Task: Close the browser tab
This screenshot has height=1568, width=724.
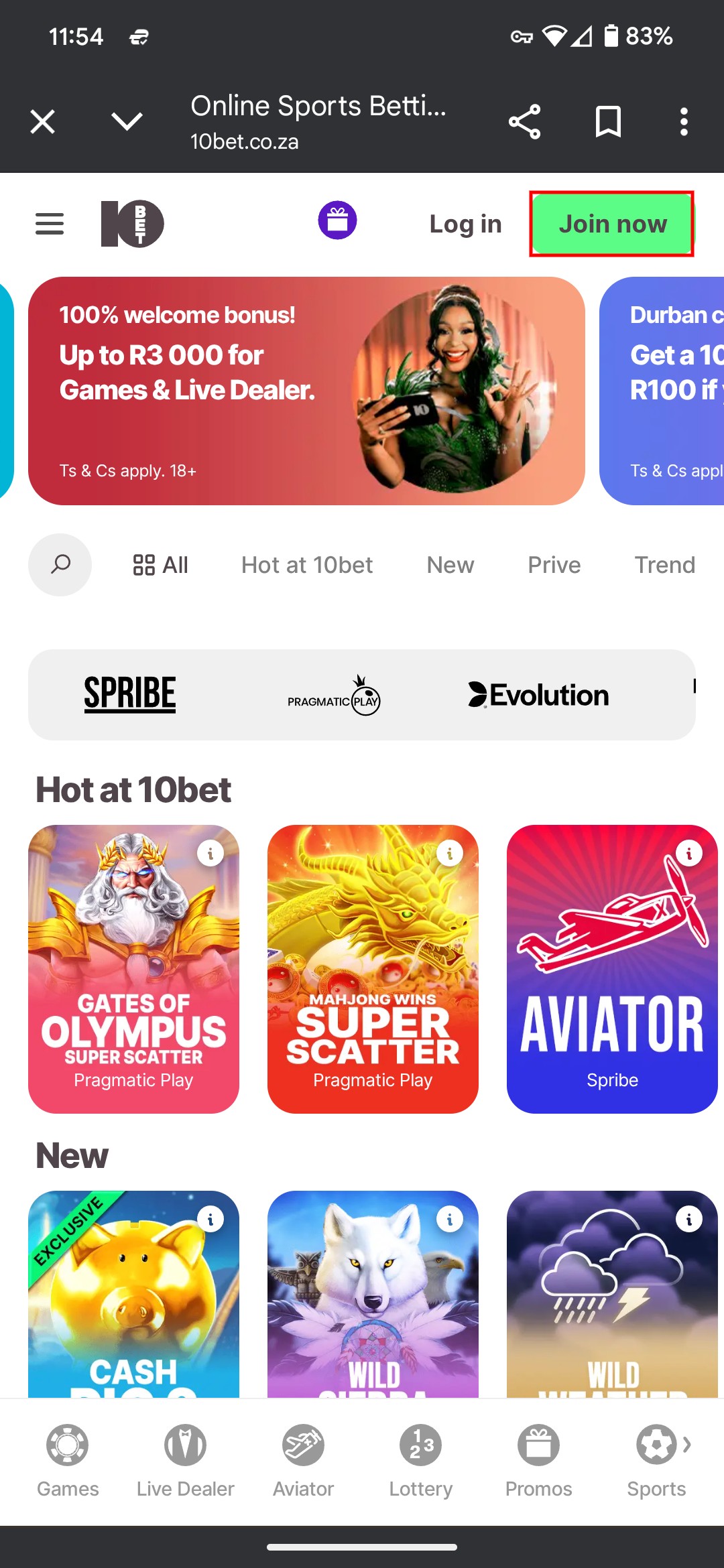Action: click(x=43, y=122)
